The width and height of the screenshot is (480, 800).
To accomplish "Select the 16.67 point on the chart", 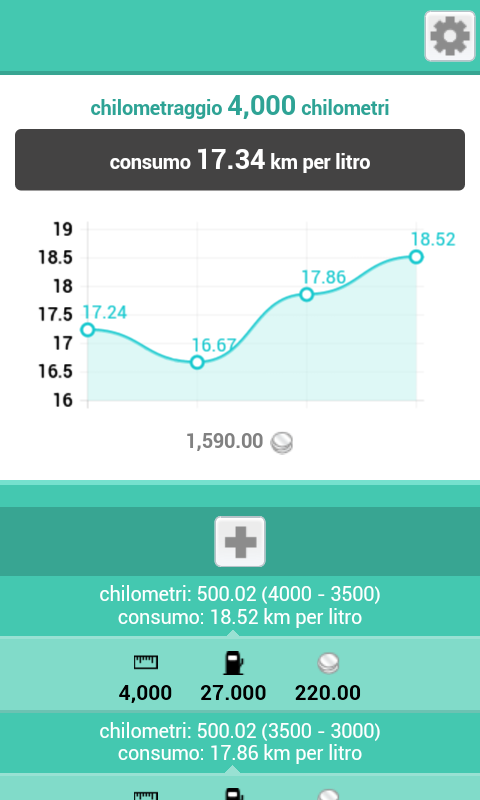I will point(197,362).
